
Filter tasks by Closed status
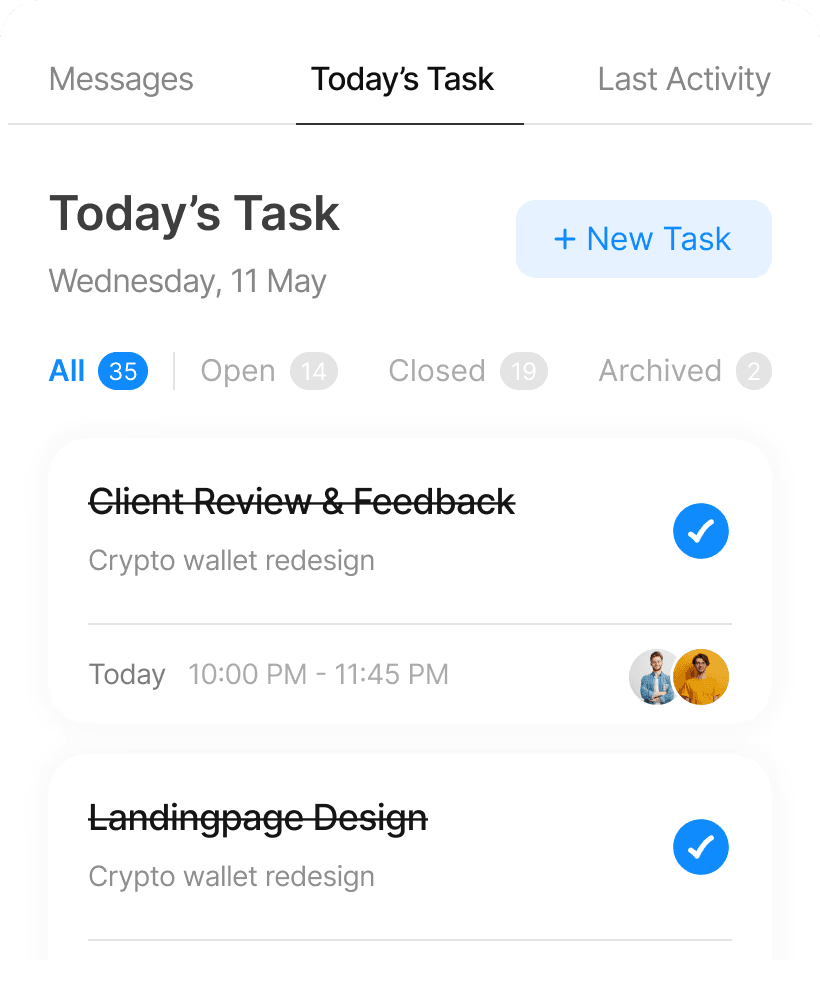[436, 371]
